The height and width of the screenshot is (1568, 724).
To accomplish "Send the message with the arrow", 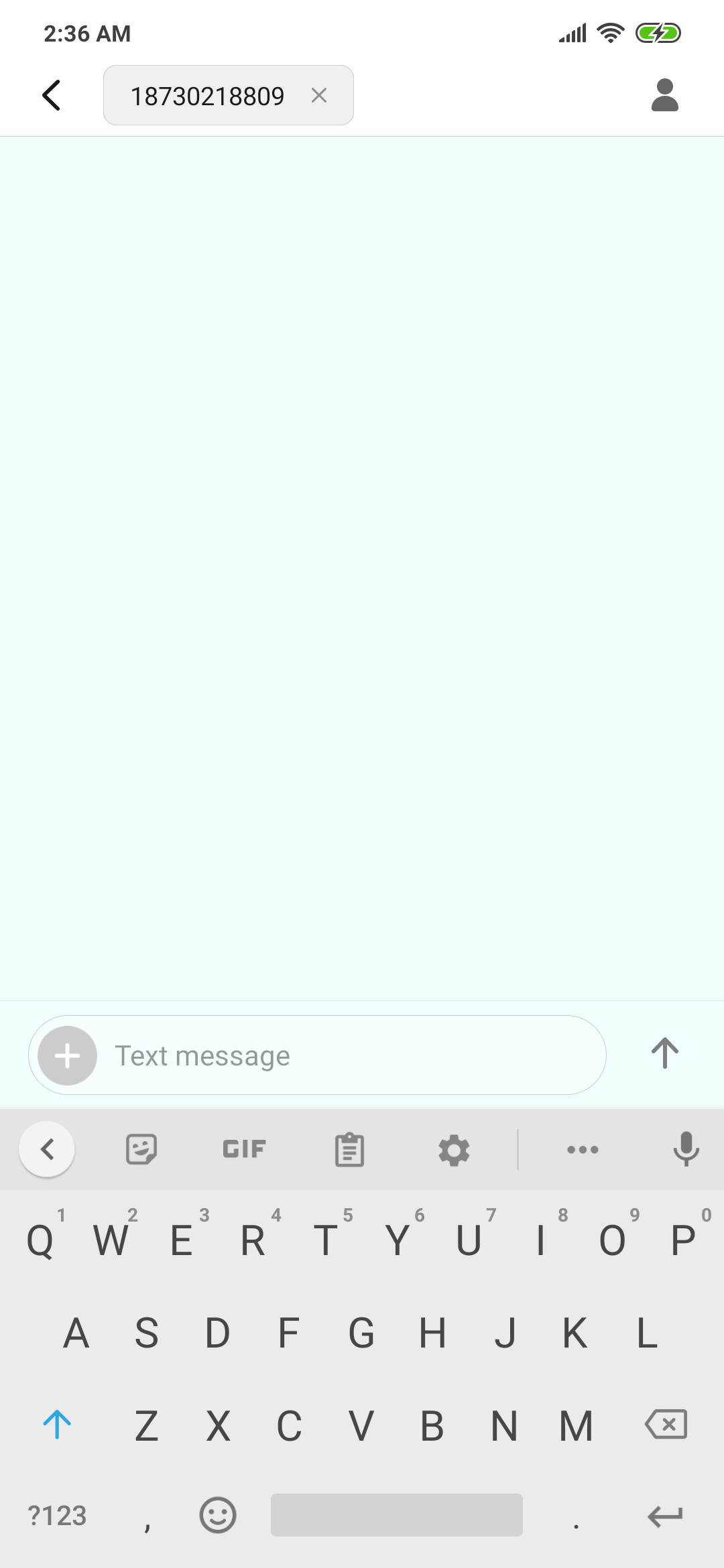I will click(x=664, y=1053).
